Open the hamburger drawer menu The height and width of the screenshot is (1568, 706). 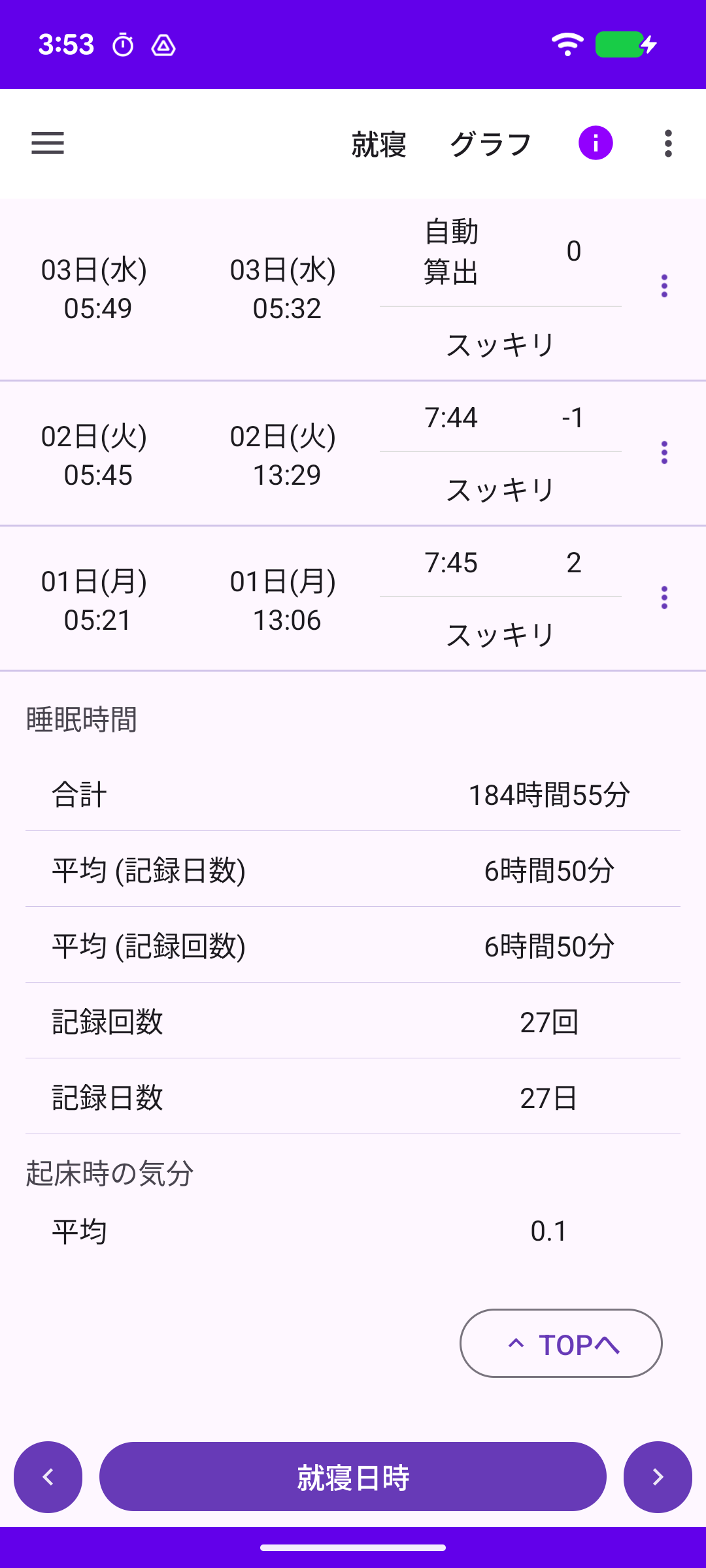(48, 143)
